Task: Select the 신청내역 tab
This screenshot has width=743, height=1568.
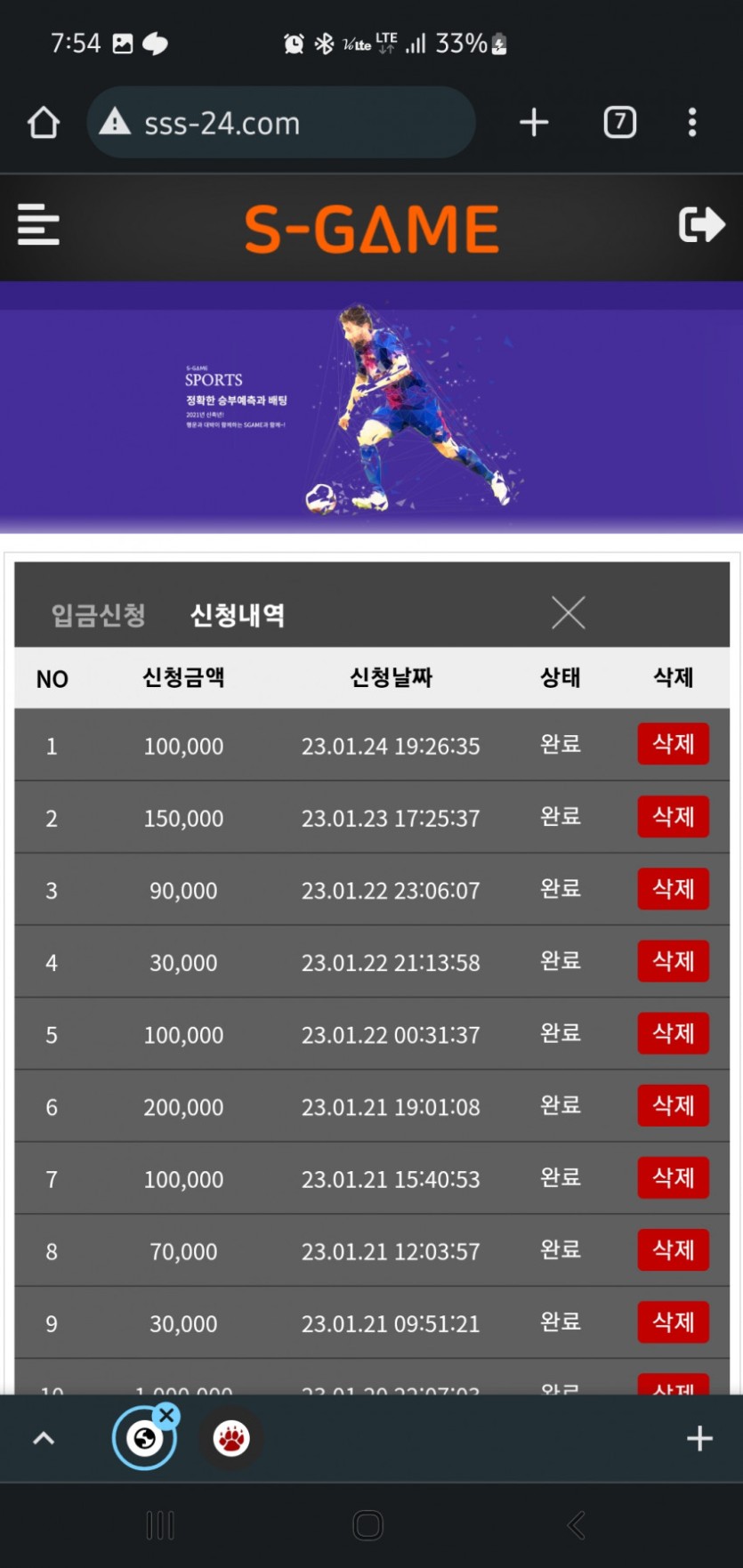Action: pyautogui.click(x=238, y=615)
